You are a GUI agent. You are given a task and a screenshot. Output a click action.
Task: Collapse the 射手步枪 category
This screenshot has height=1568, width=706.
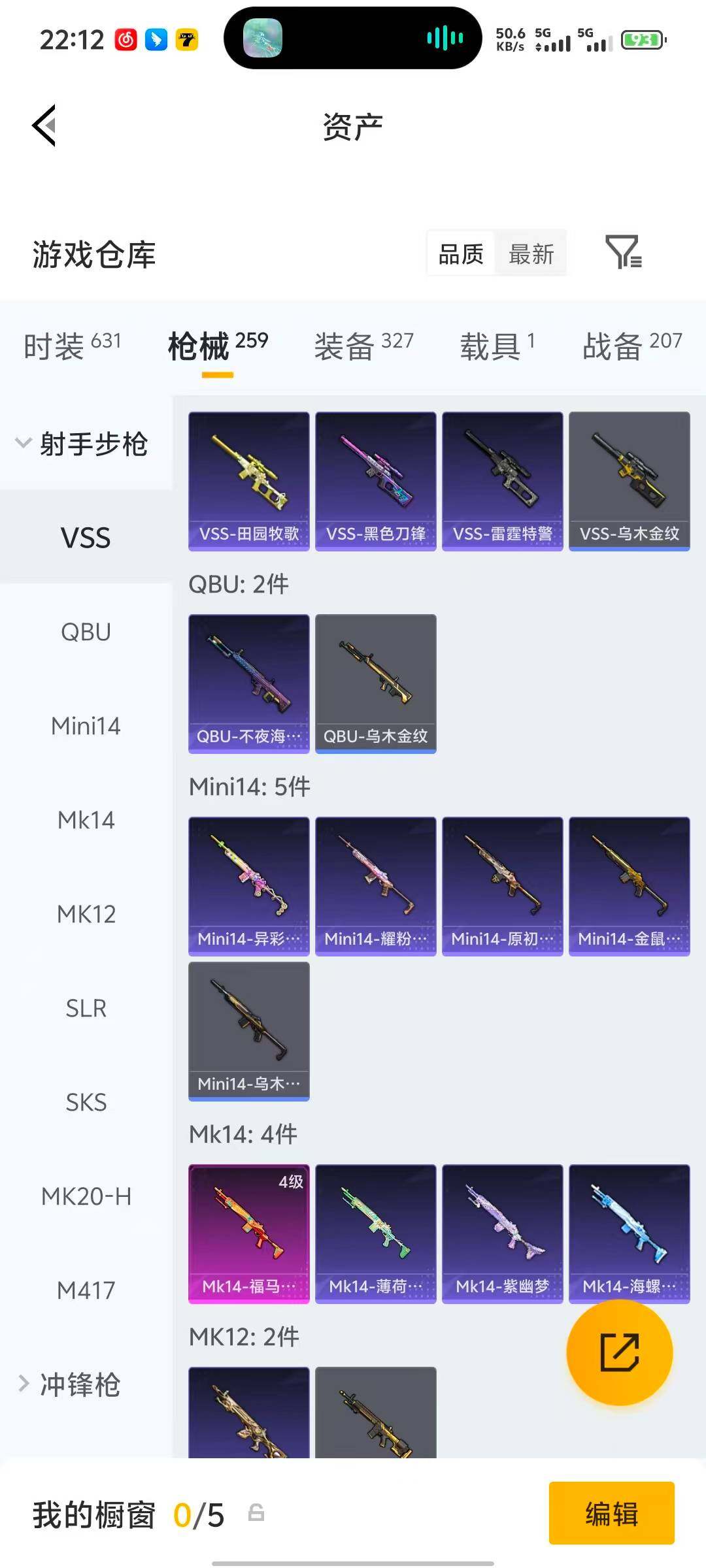pos(82,444)
